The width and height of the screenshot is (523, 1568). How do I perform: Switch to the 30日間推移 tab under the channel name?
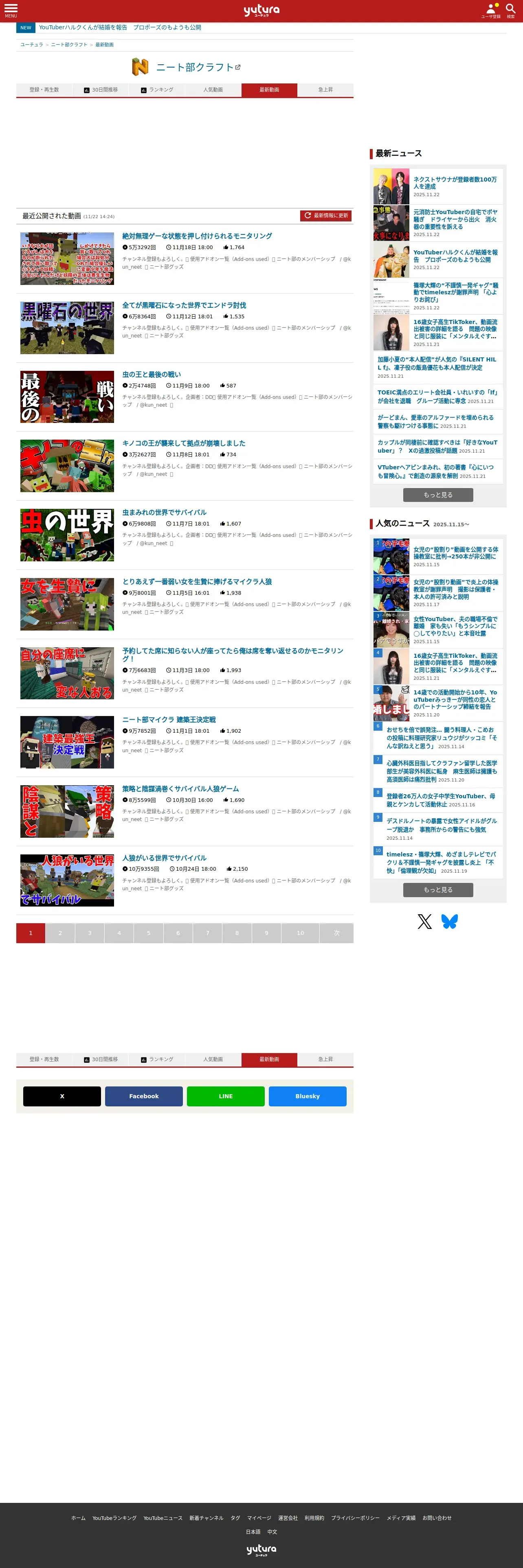[x=101, y=90]
